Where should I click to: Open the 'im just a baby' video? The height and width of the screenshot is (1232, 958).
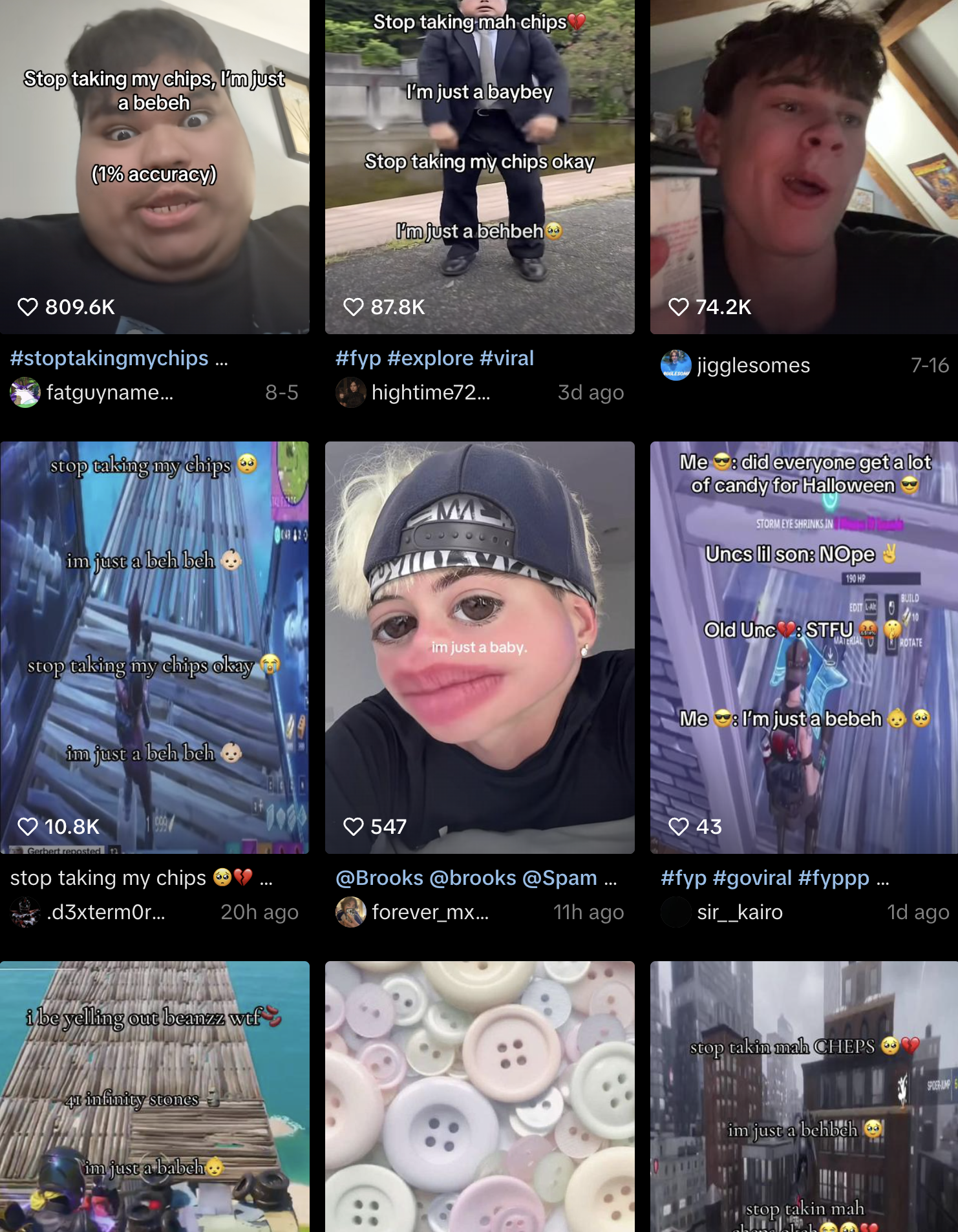(480, 646)
